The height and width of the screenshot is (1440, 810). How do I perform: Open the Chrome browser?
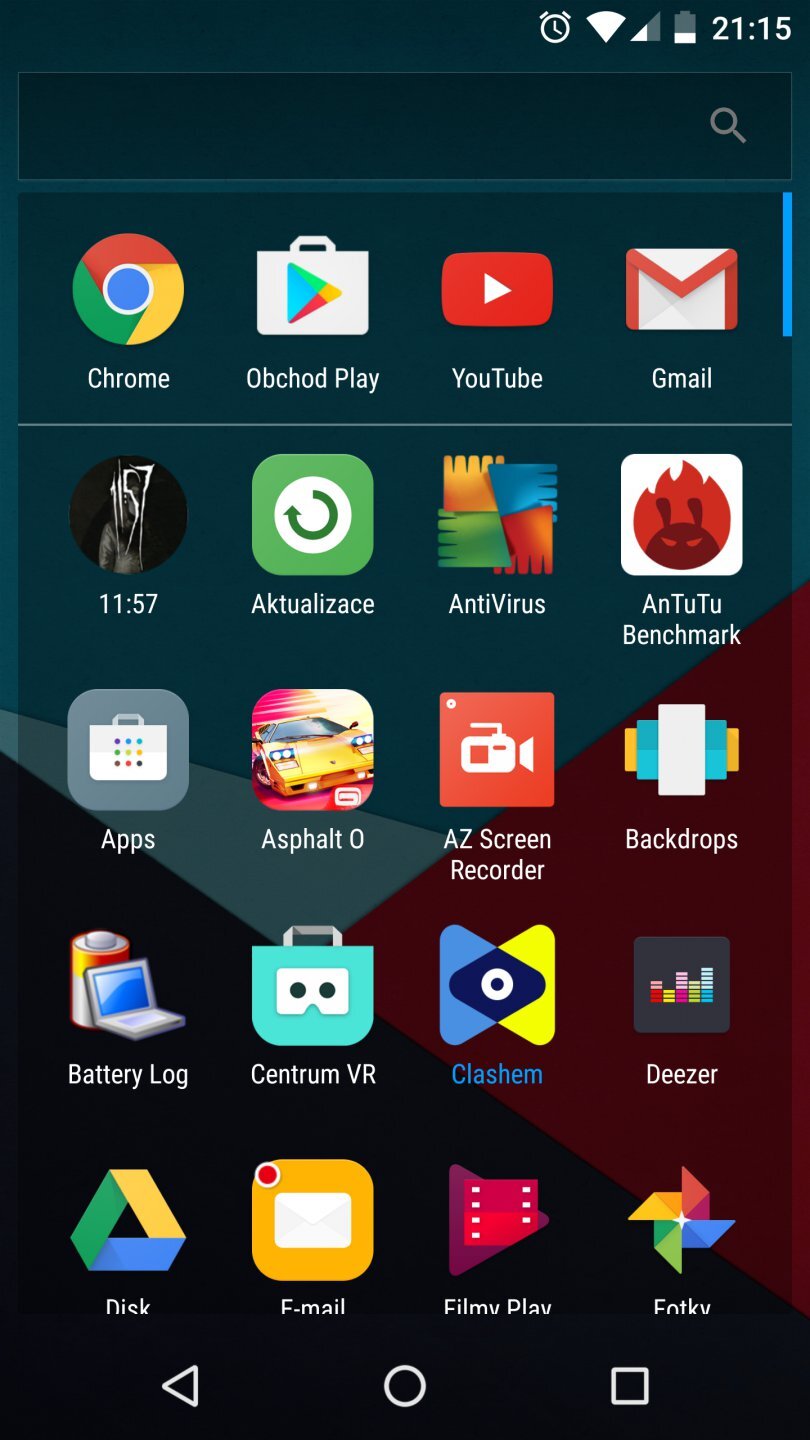tap(128, 289)
